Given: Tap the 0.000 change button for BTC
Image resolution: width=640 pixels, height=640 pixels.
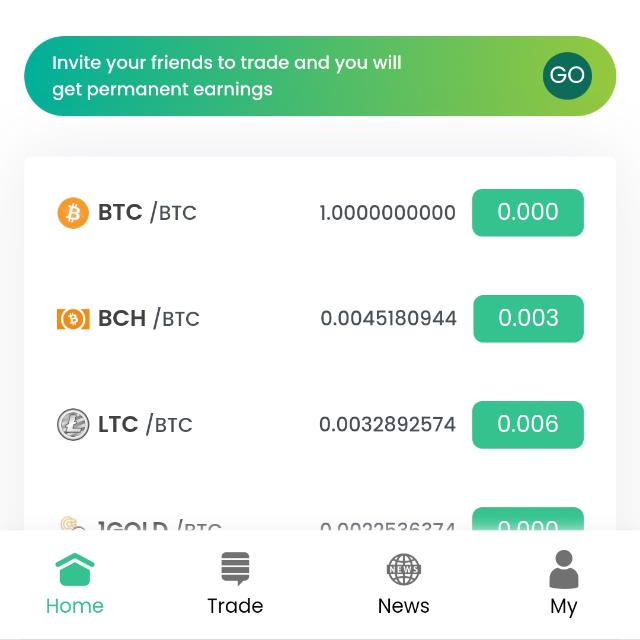Looking at the screenshot, I should [x=528, y=213].
